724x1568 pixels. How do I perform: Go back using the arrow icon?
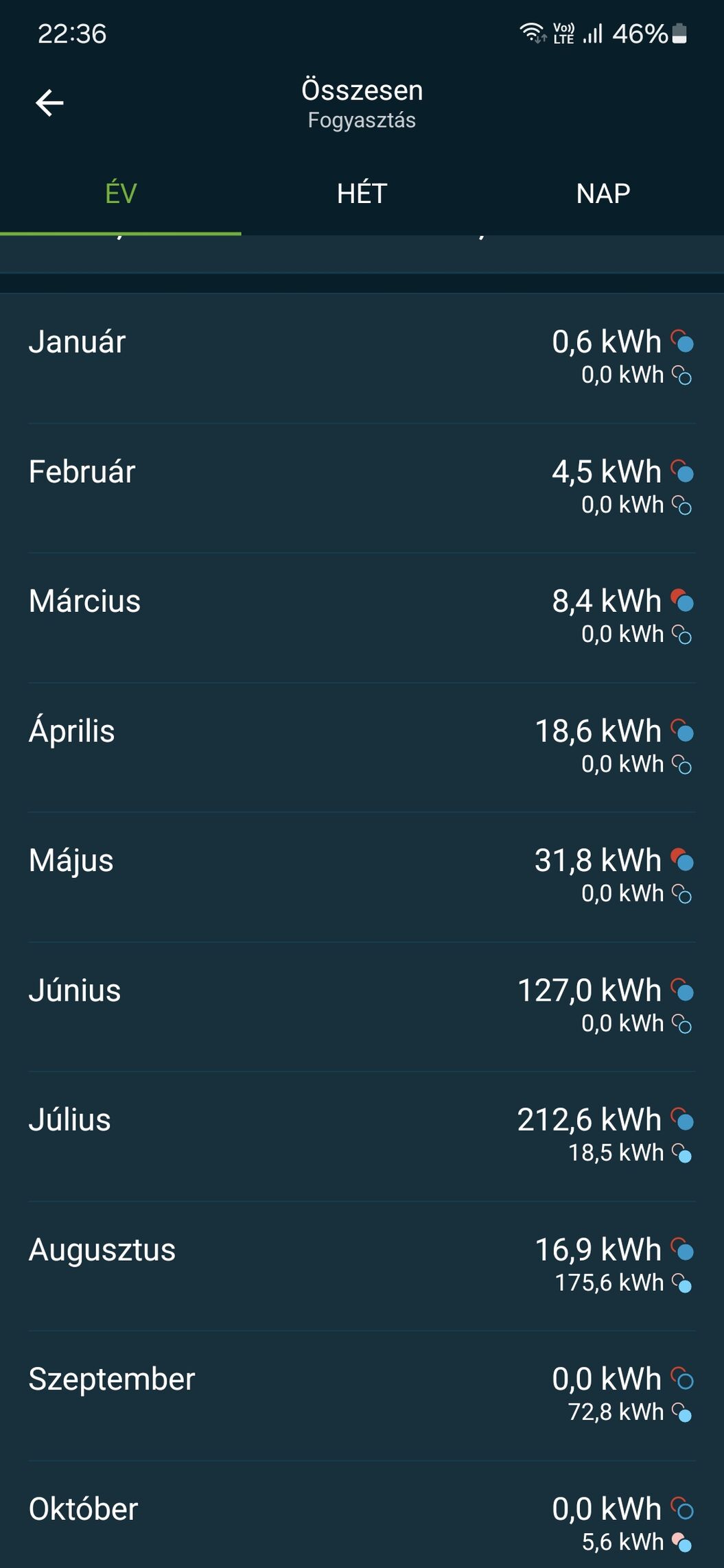point(49,104)
